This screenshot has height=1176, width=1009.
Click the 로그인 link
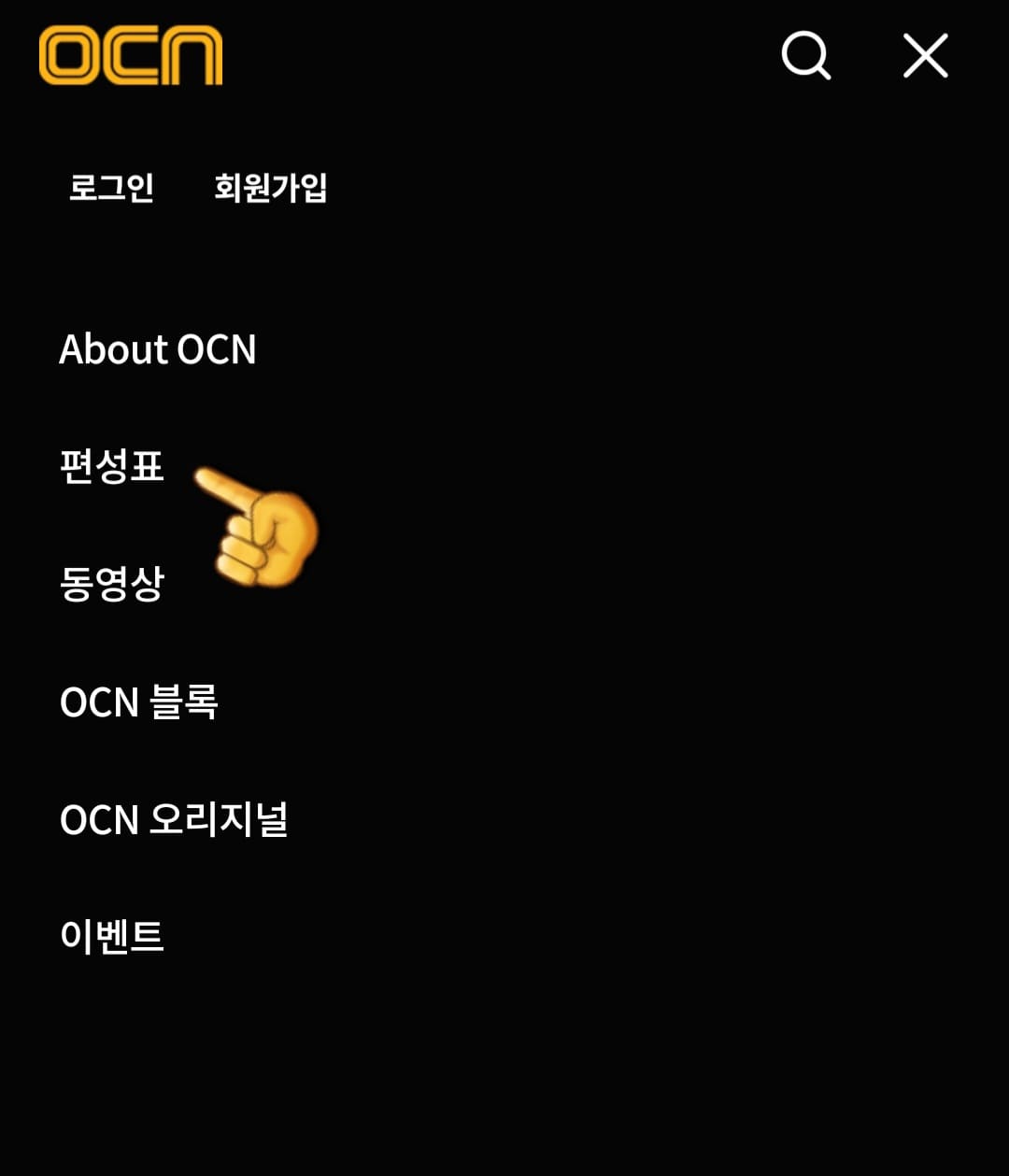pos(111,188)
